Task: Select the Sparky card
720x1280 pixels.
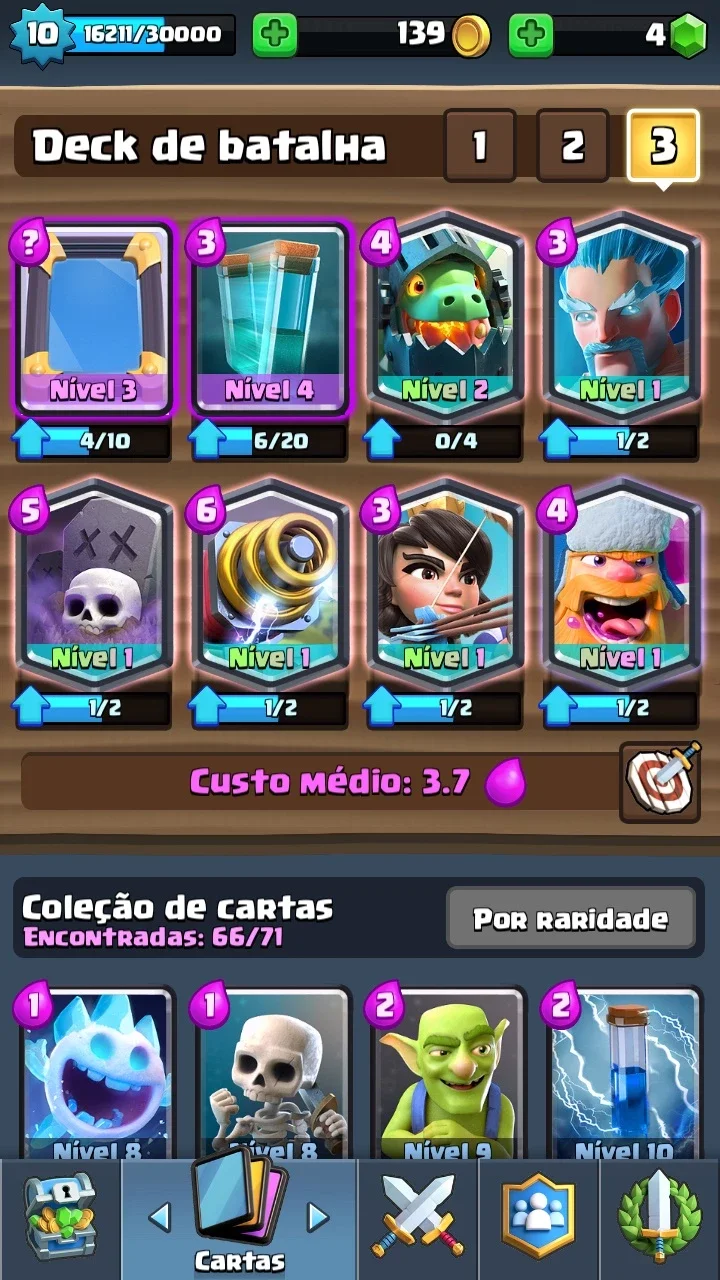Action: (x=270, y=585)
